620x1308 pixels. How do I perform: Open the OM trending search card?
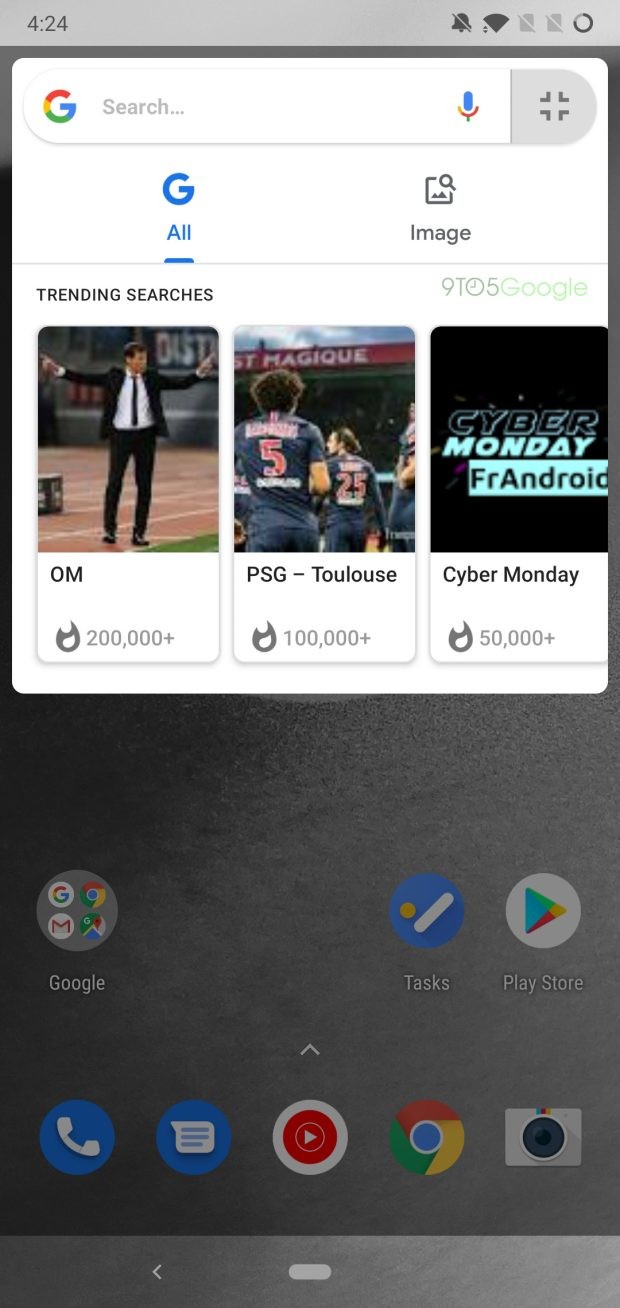coord(128,494)
